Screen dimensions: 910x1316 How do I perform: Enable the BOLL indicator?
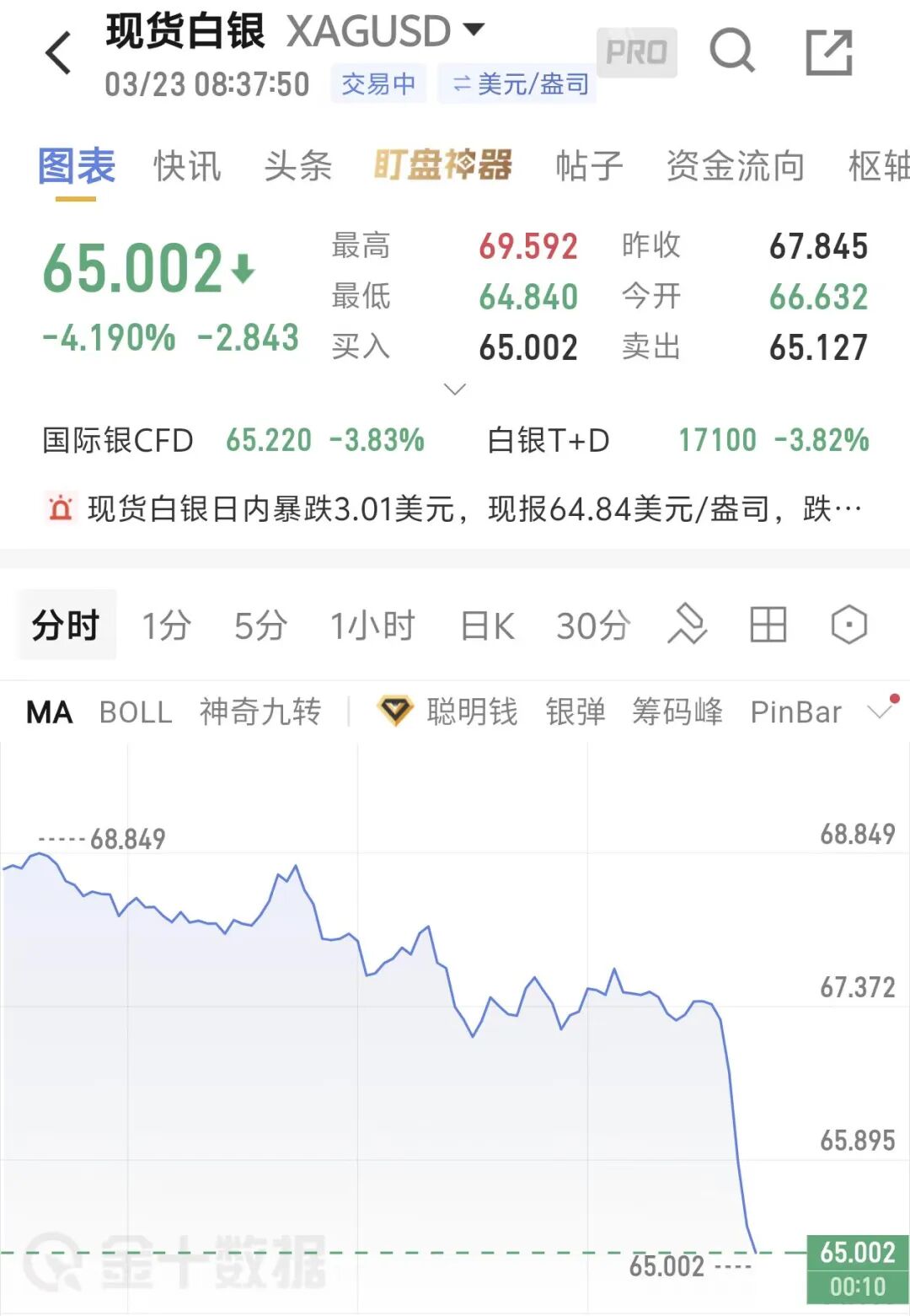pos(136,712)
